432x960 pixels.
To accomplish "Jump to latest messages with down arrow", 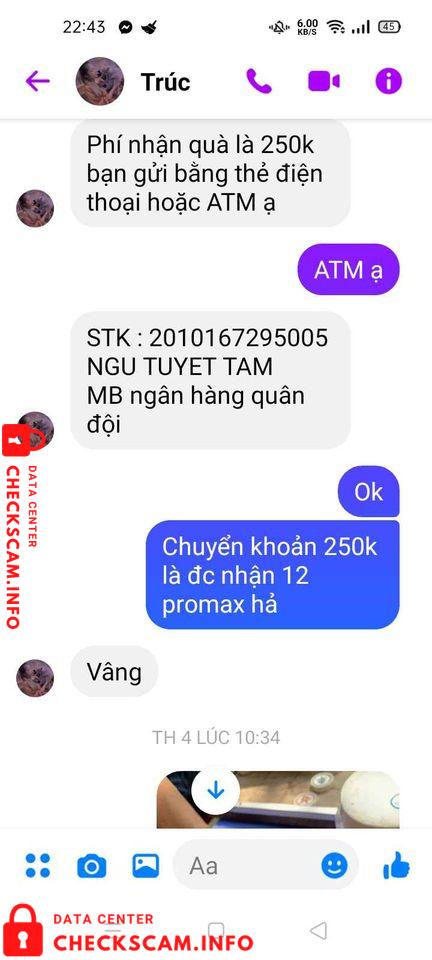I will [215, 791].
